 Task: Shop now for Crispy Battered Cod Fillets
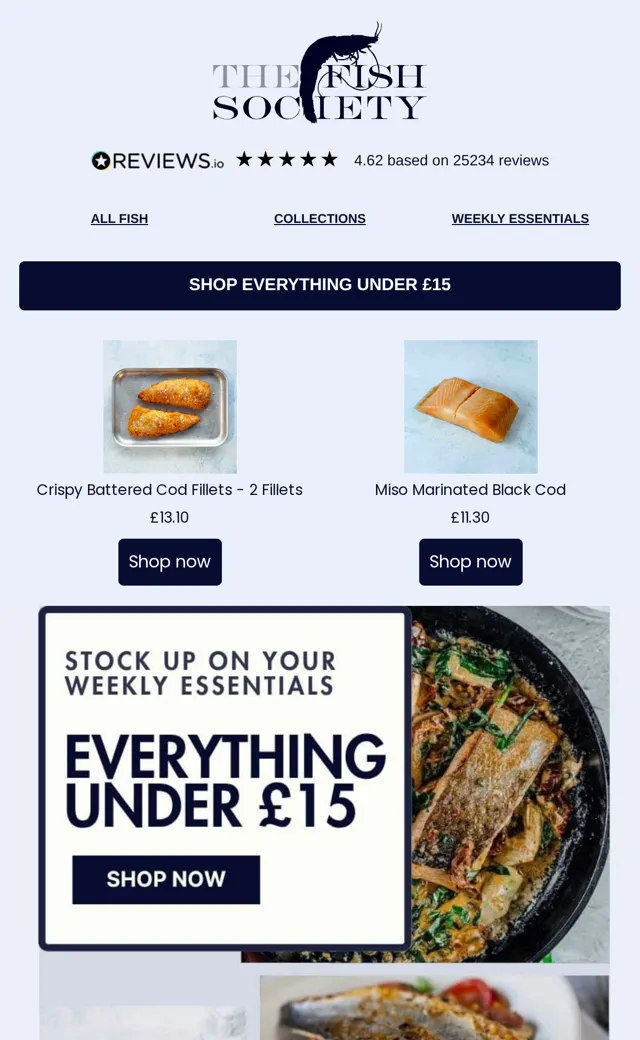170,562
